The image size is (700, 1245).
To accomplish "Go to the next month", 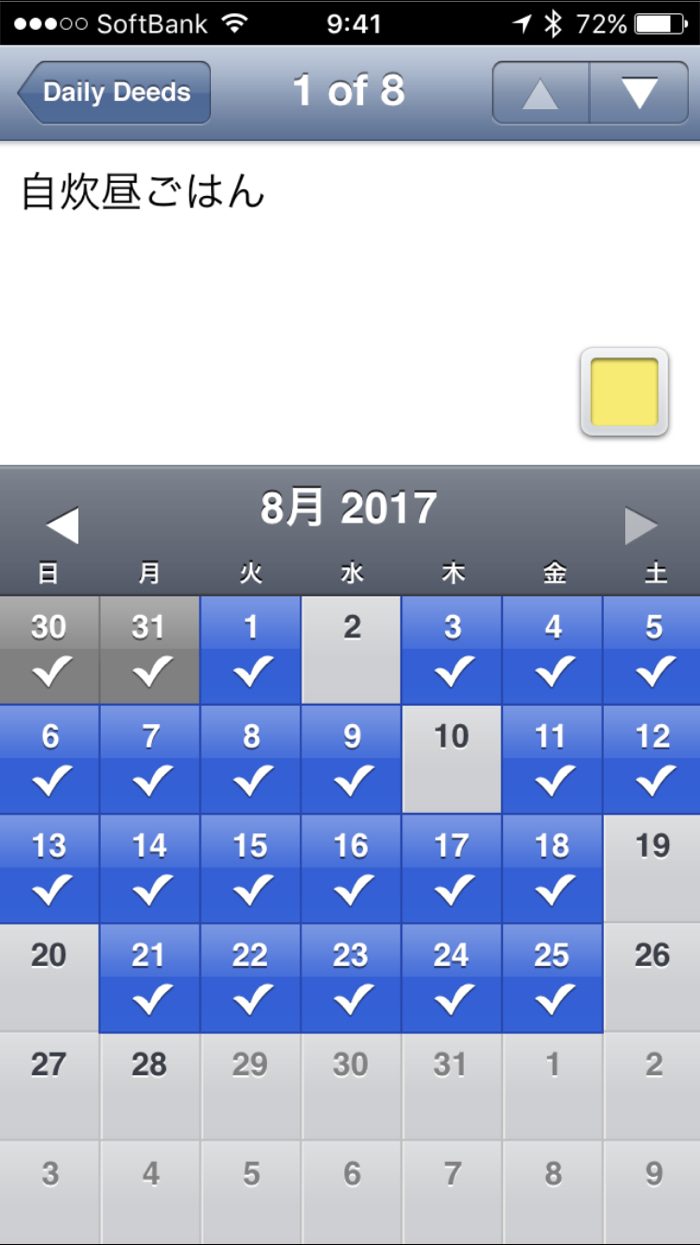I will click(x=641, y=525).
